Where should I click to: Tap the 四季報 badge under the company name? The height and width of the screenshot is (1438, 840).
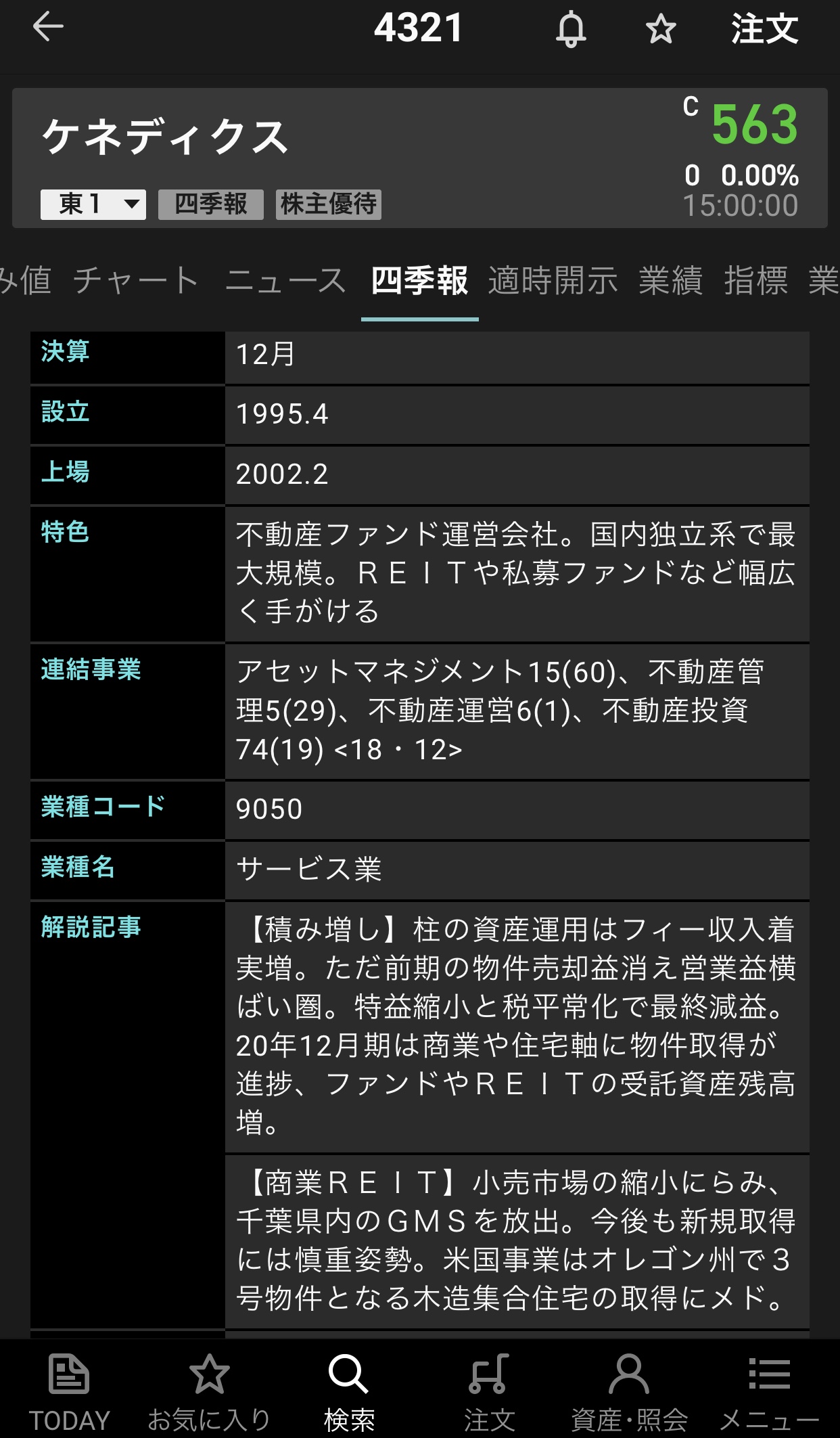click(211, 204)
